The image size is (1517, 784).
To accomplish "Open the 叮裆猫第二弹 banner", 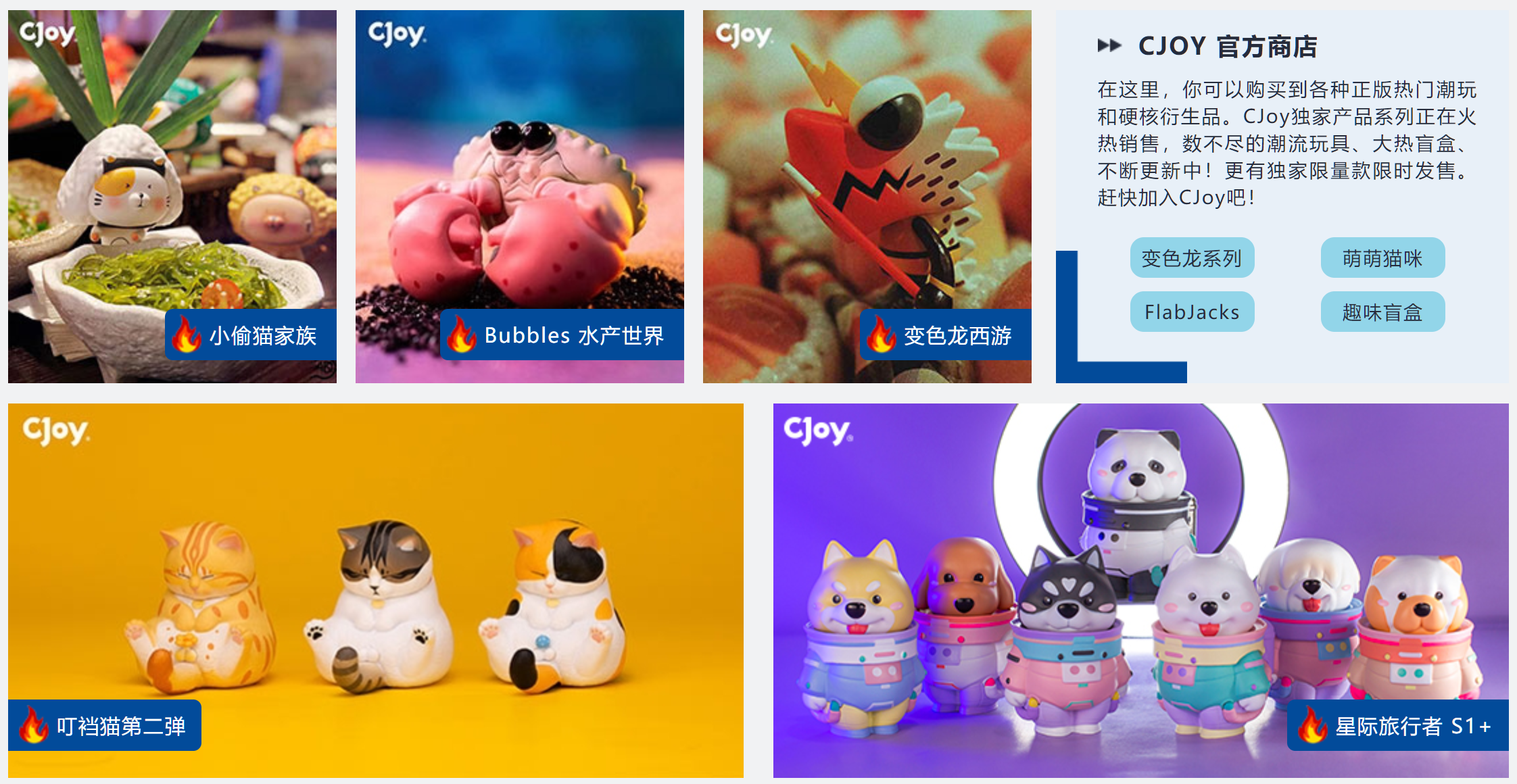I will coord(375,589).
